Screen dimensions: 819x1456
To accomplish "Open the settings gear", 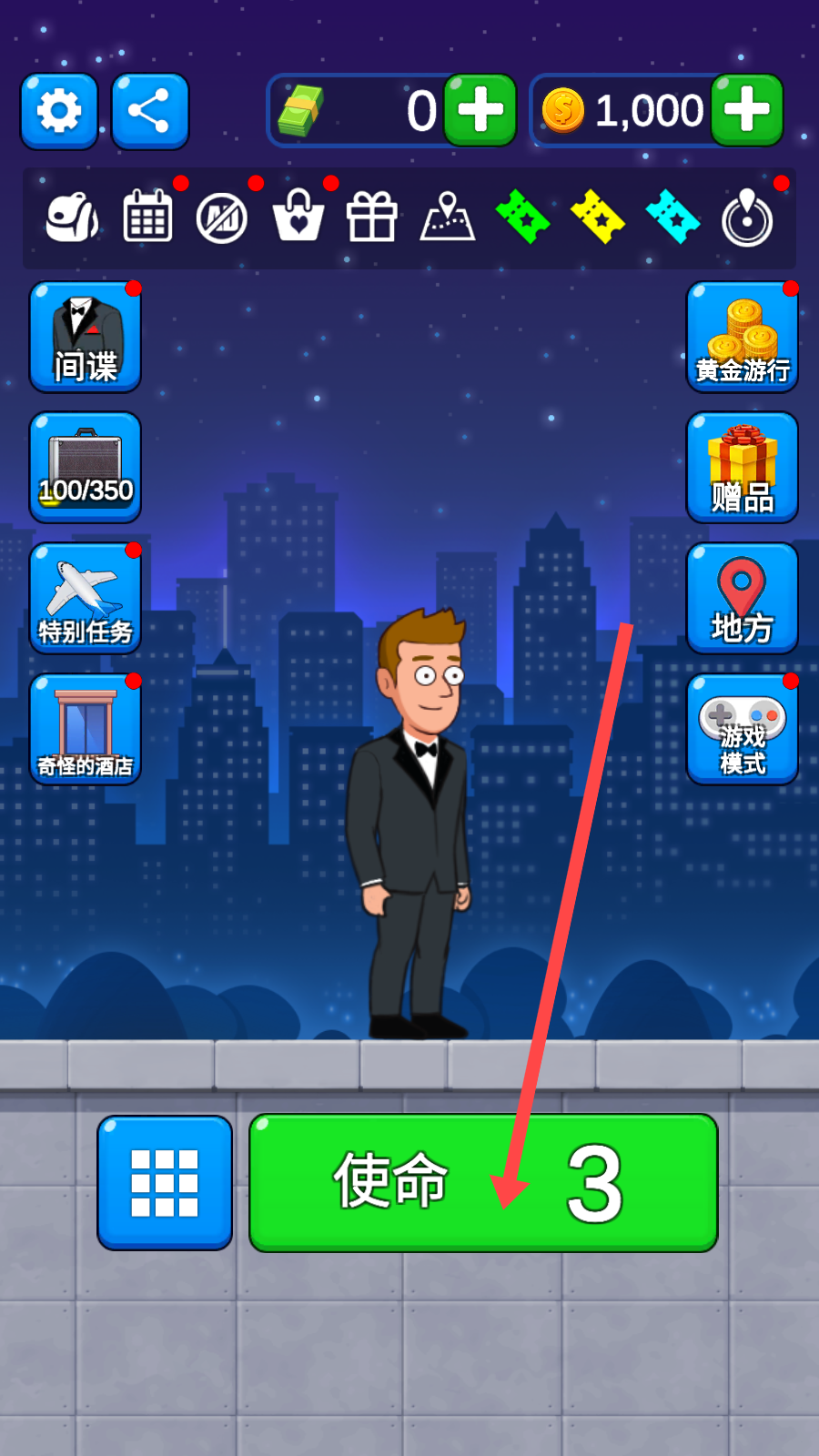I will [x=59, y=111].
